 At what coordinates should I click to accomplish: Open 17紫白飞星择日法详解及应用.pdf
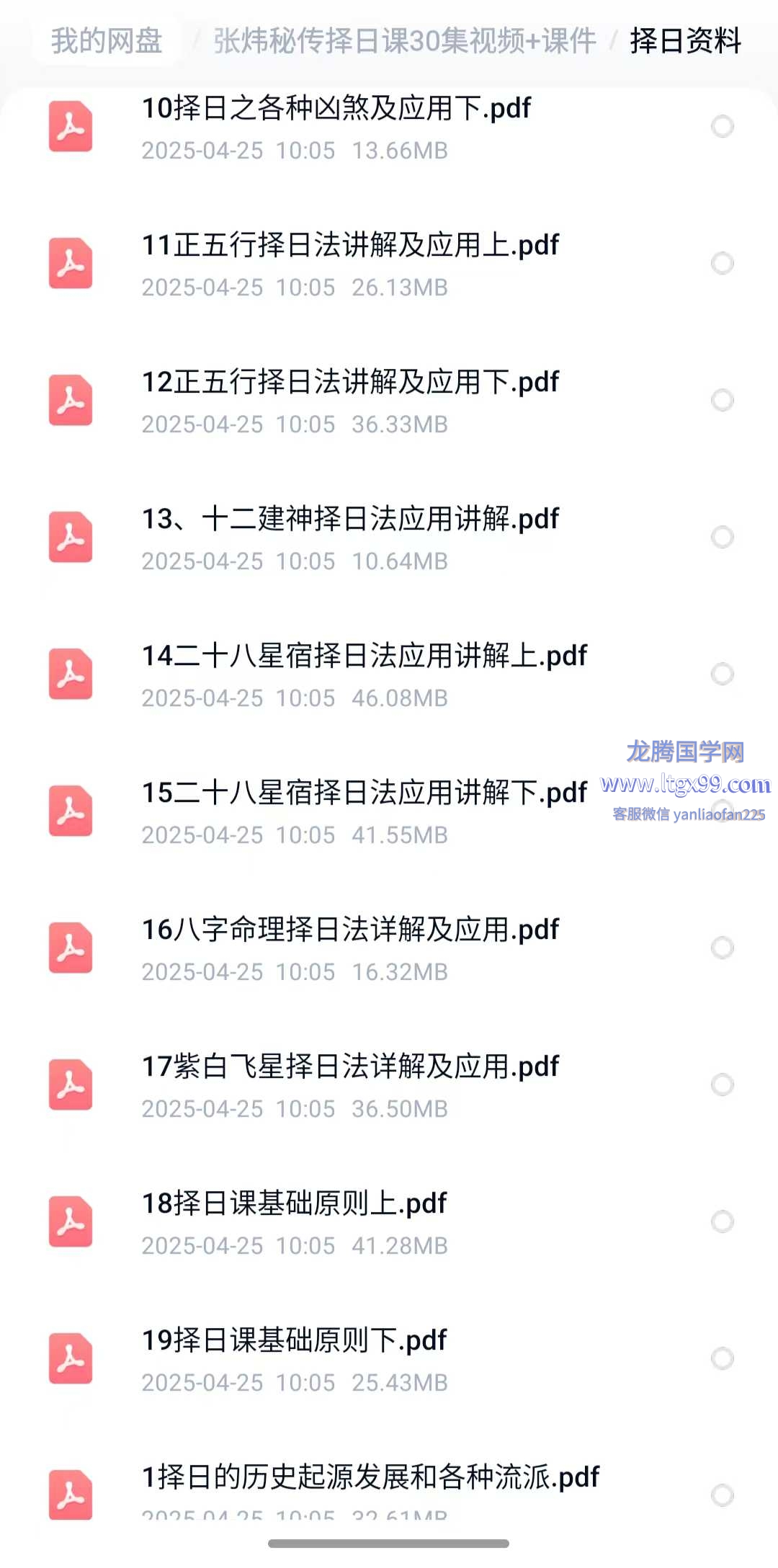click(350, 1068)
